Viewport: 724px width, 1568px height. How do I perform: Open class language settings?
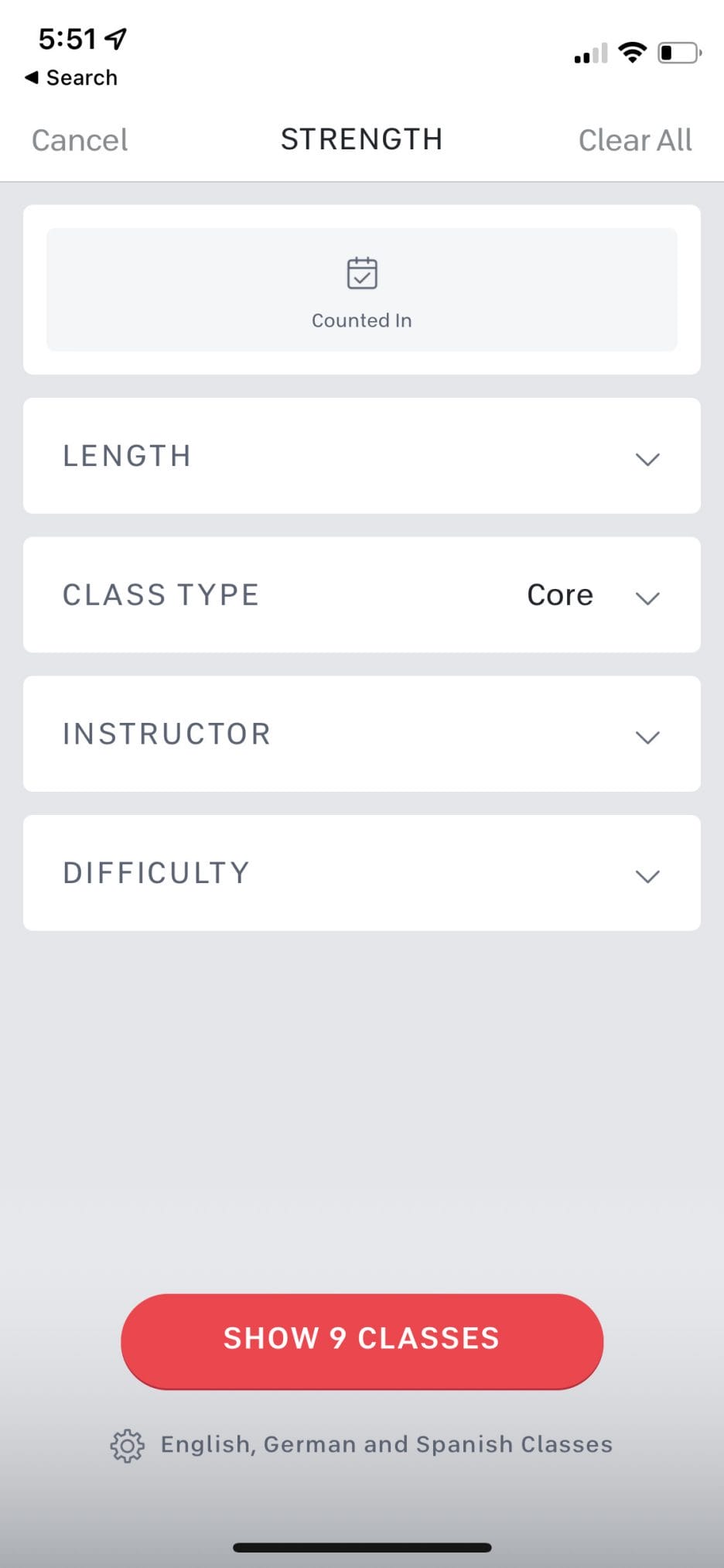click(x=362, y=1445)
